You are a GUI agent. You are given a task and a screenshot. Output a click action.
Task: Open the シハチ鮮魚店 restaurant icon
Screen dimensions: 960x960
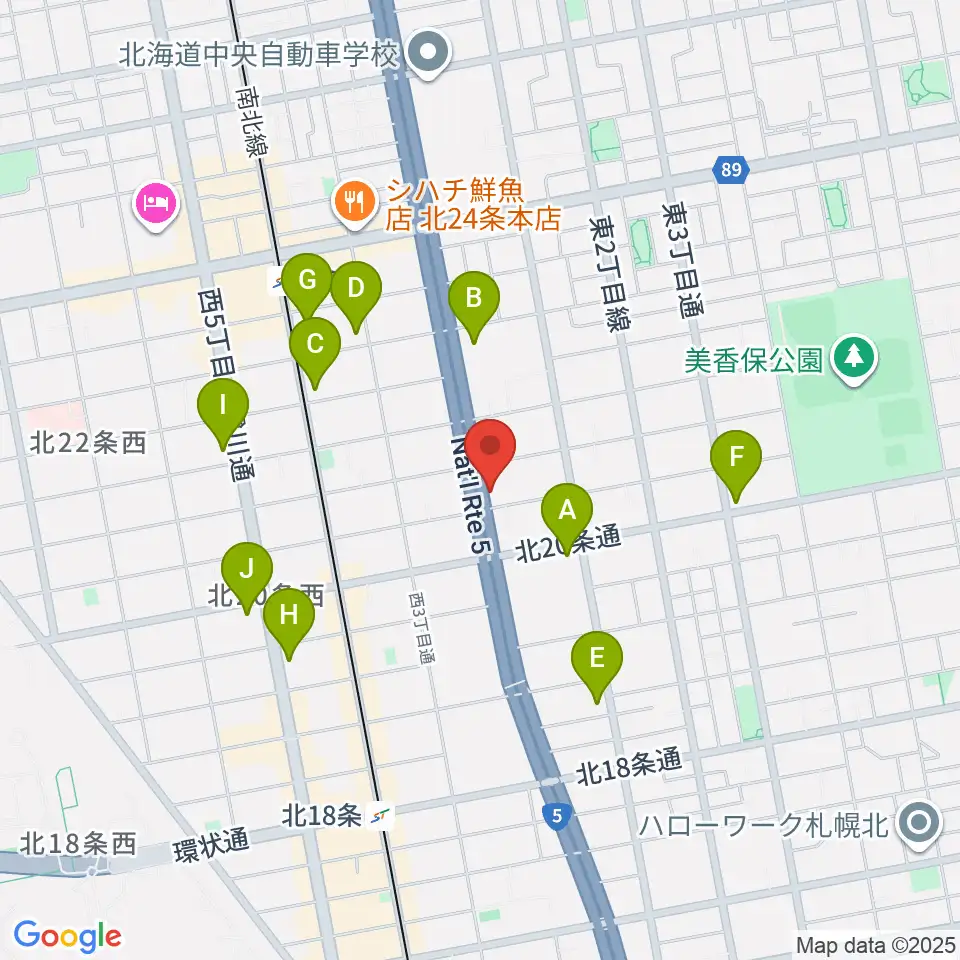pyautogui.click(x=352, y=204)
